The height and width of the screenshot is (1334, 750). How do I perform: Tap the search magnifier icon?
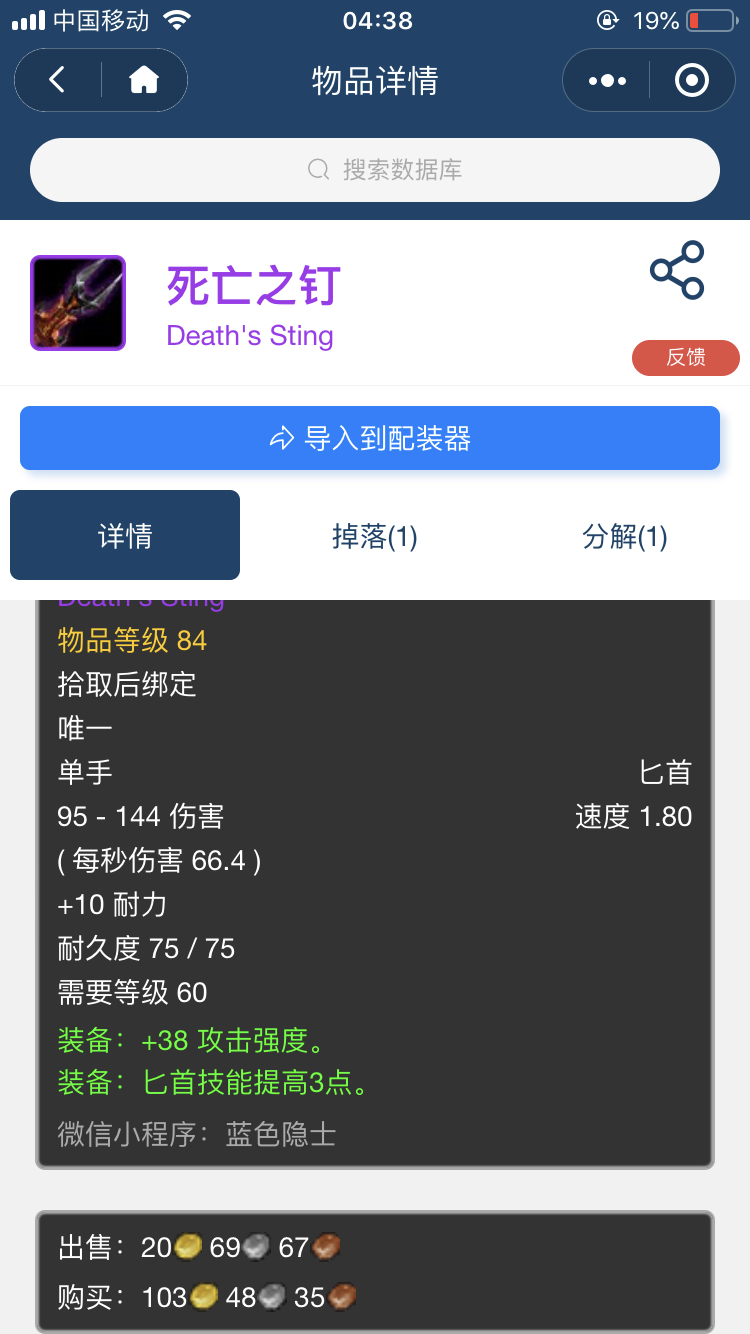click(318, 170)
